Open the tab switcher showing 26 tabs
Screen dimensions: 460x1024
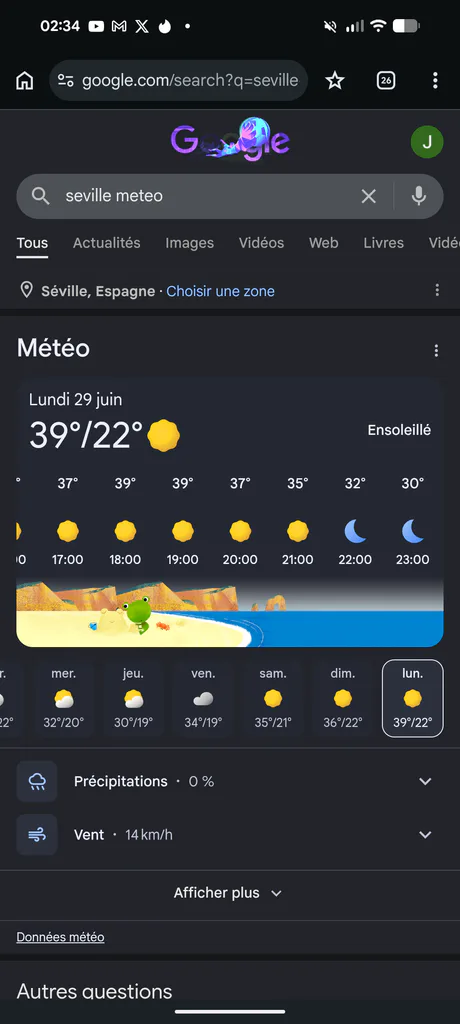coord(386,81)
